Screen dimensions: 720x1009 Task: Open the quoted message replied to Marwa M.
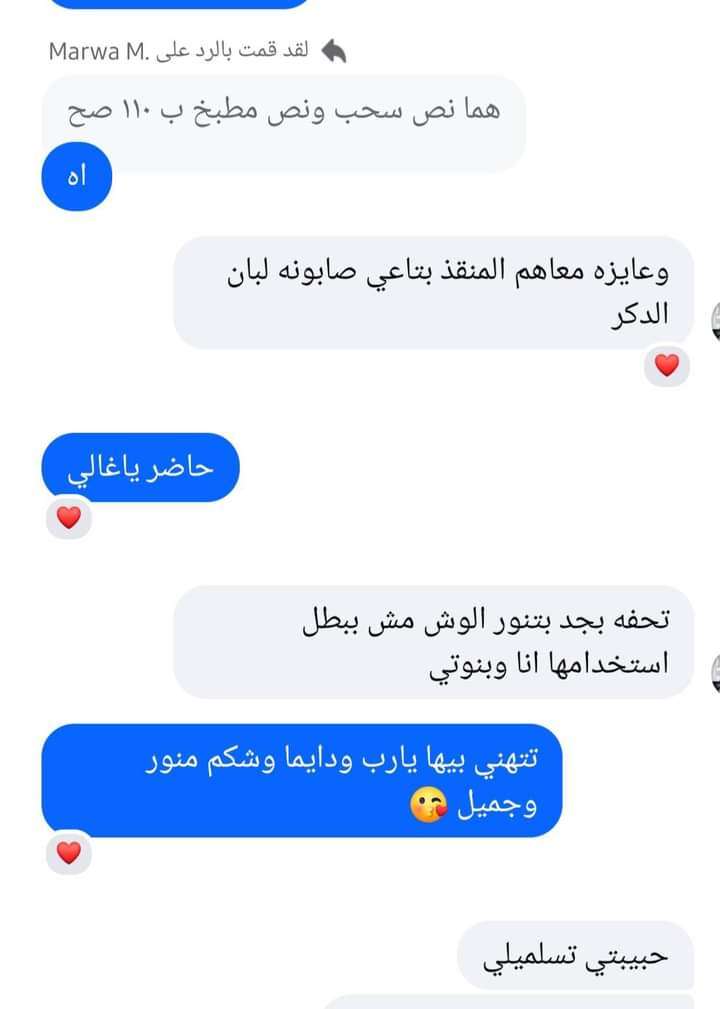(x=285, y=110)
